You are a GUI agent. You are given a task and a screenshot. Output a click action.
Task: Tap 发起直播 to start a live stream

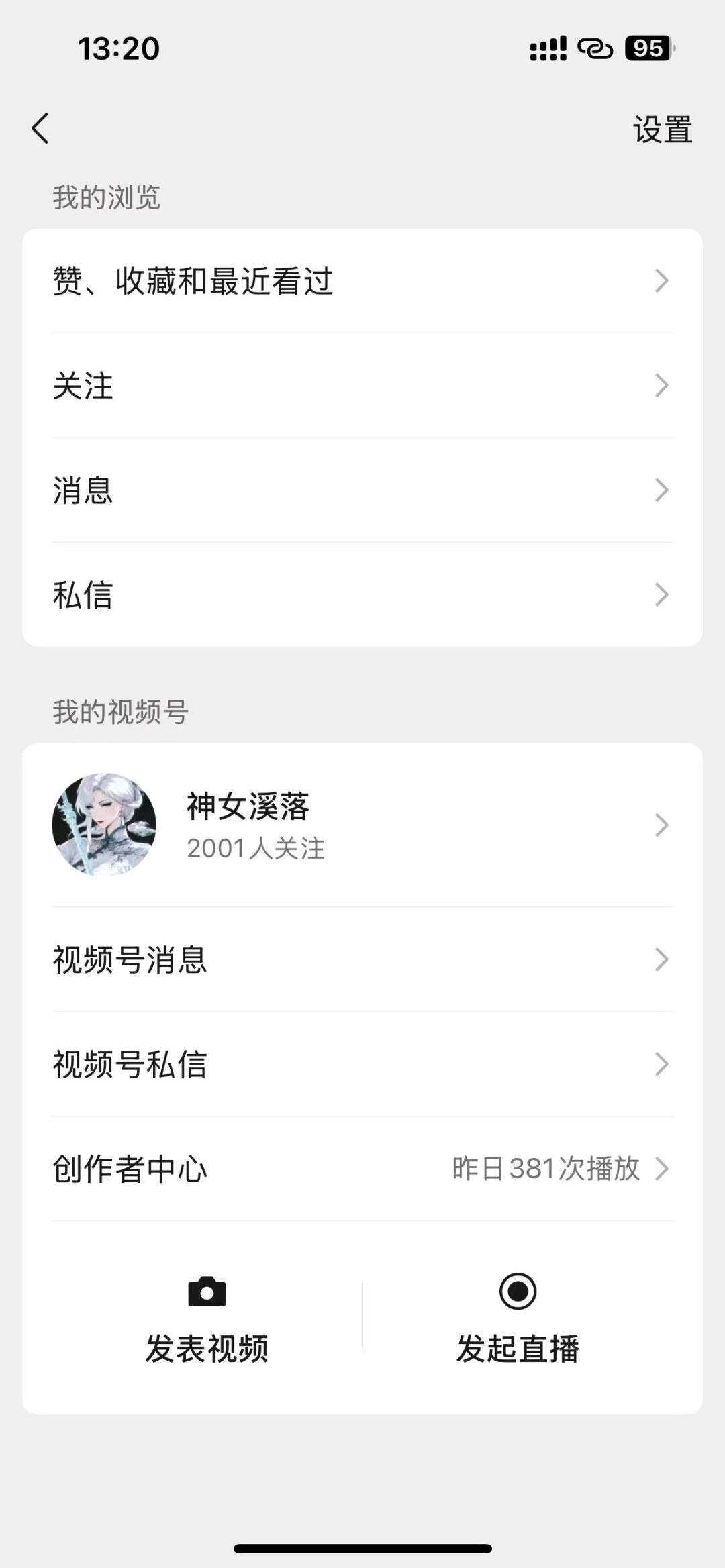(517, 1345)
